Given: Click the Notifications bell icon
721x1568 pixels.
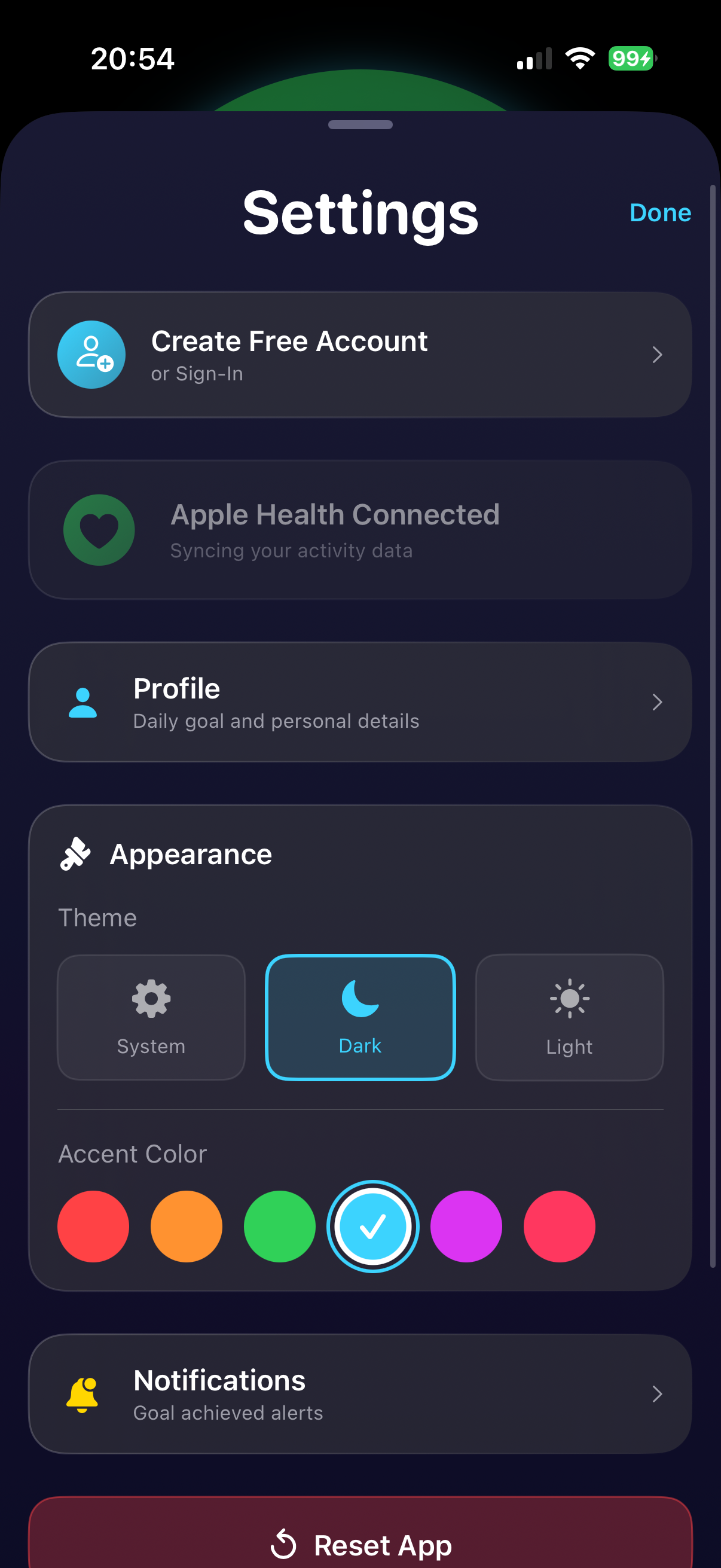Looking at the screenshot, I should tap(82, 1395).
